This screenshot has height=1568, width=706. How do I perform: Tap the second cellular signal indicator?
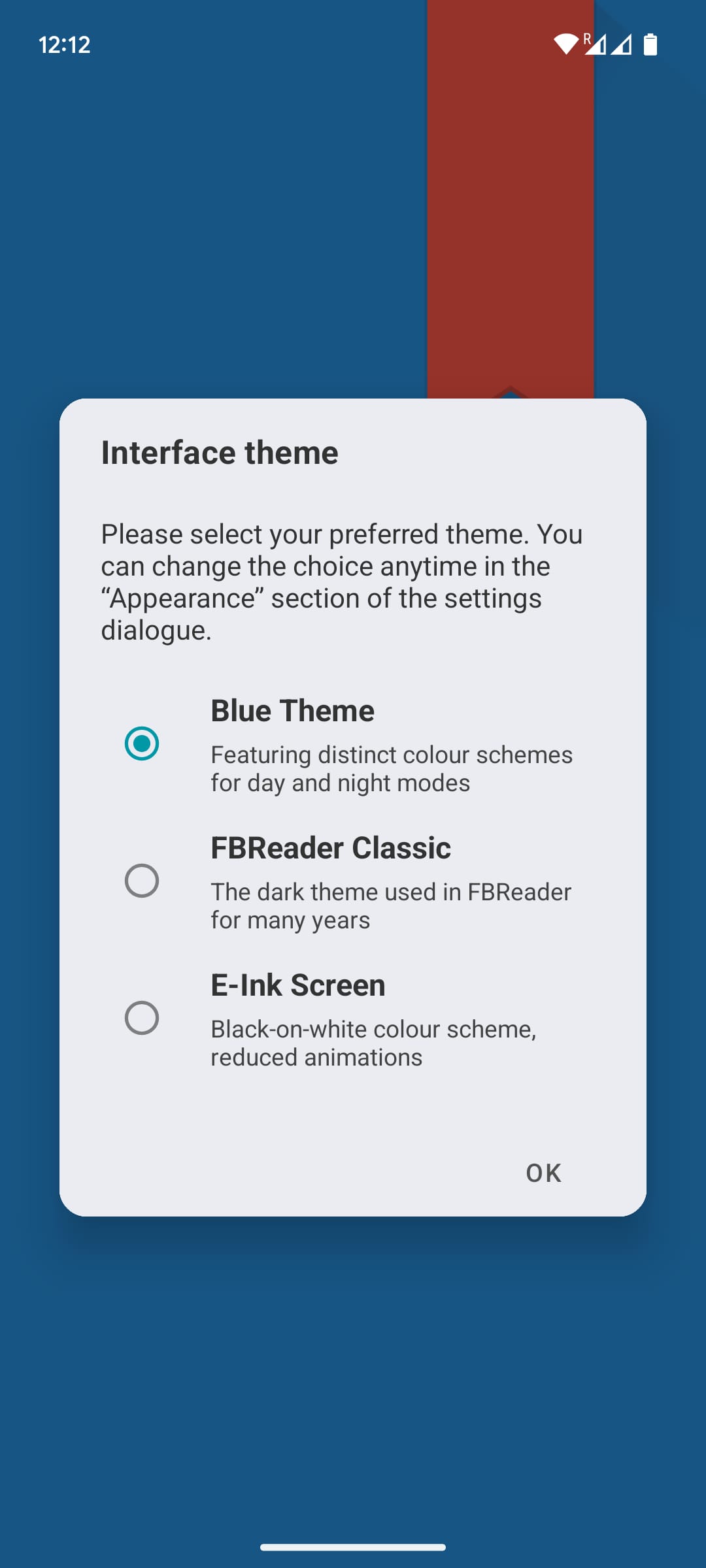623,43
